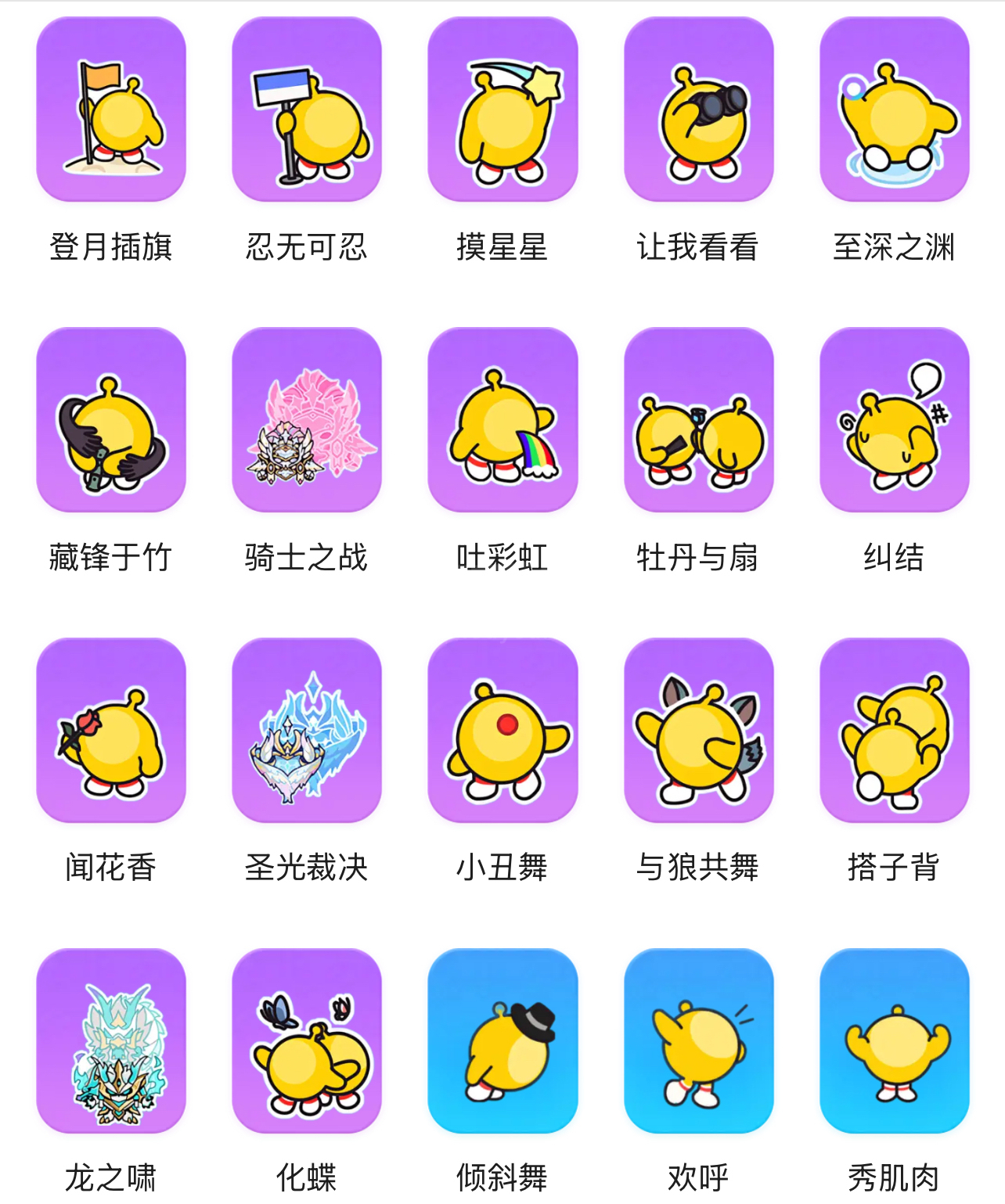The height and width of the screenshot is (1204, 1005).
Task: Tap the 倾斜舞 blue action tile
Action: click(x=502, y=1040)
